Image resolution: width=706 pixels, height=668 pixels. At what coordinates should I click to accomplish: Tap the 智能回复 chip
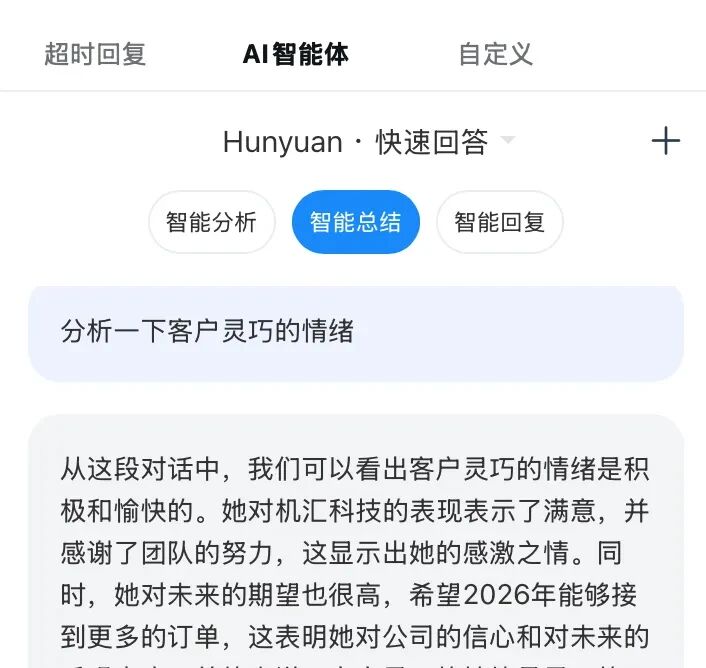(499, 222)
